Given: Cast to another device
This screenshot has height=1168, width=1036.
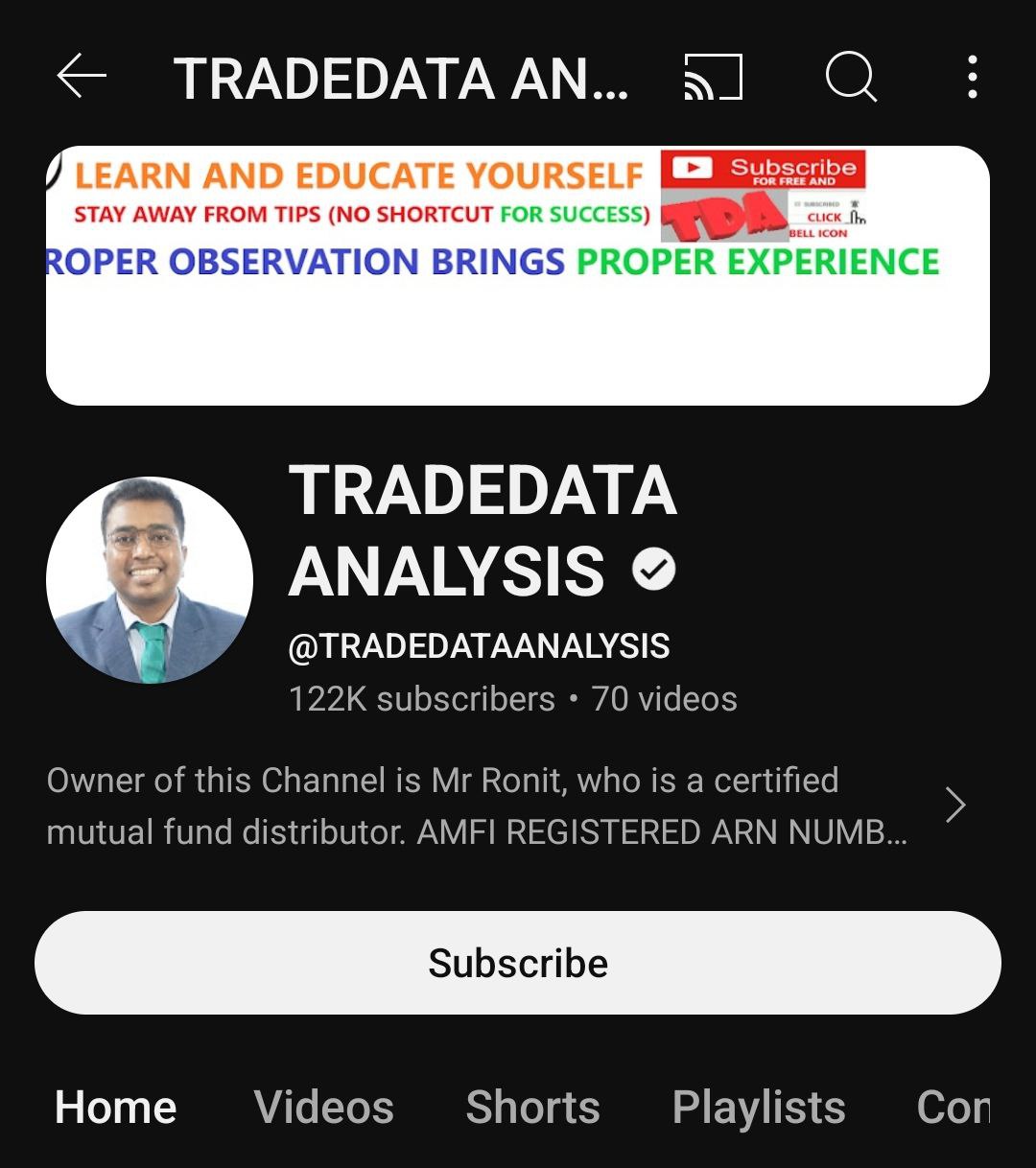Looking at the screenshot, I should click(x=713, y=77).
